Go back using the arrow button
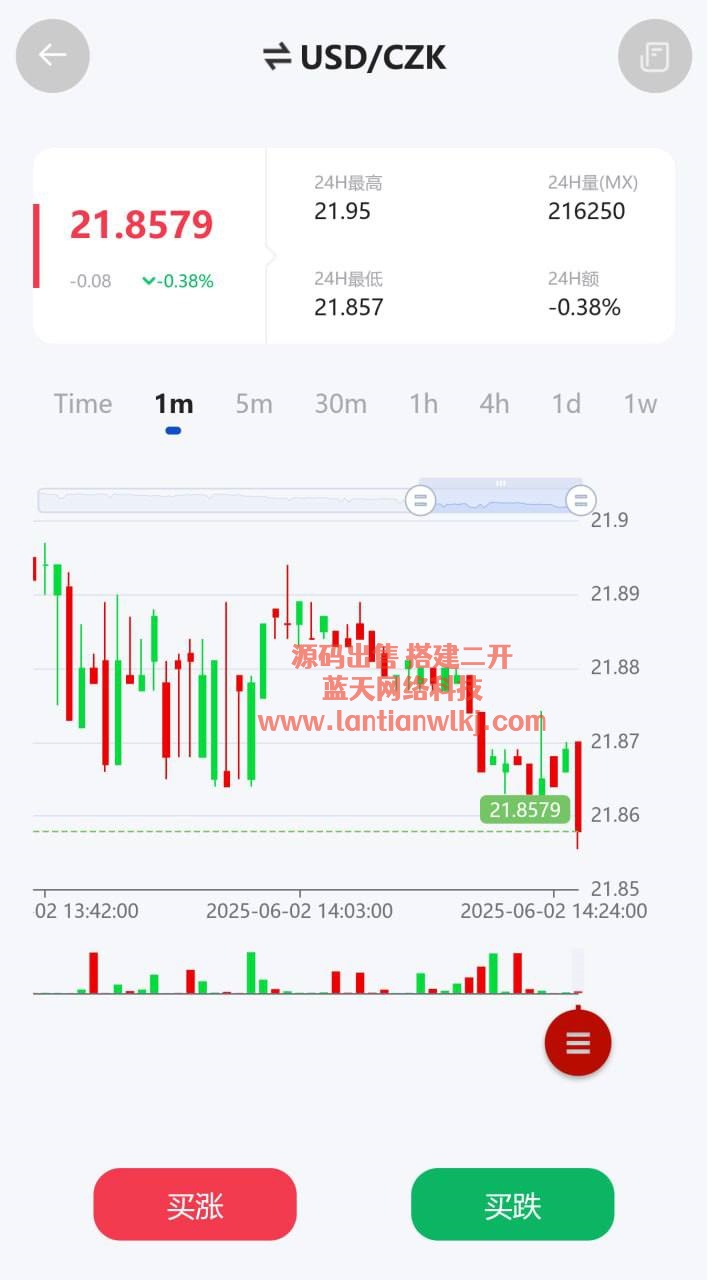Screen dimensions: 709x1280 click(x=53, y=56)
